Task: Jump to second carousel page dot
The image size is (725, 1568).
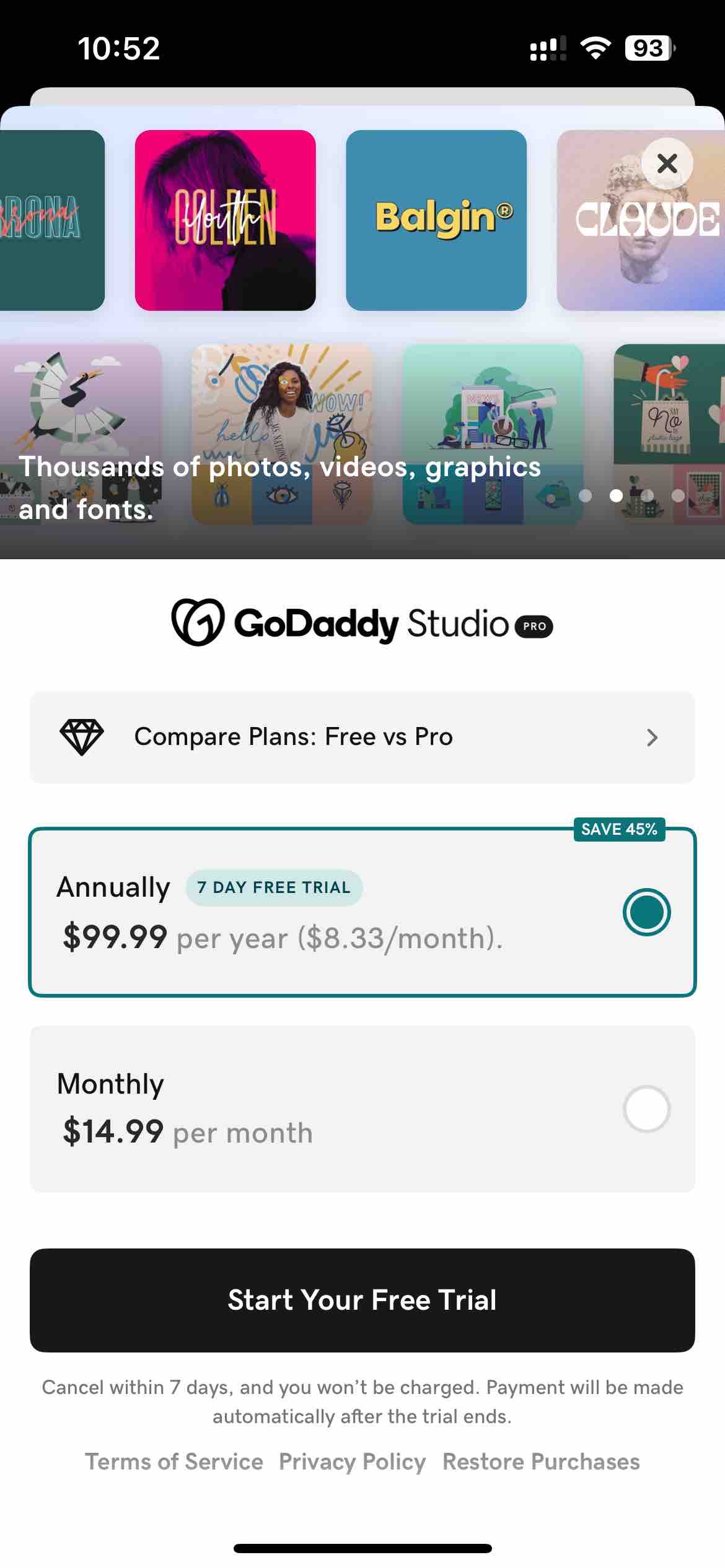Action: [616, 495]
